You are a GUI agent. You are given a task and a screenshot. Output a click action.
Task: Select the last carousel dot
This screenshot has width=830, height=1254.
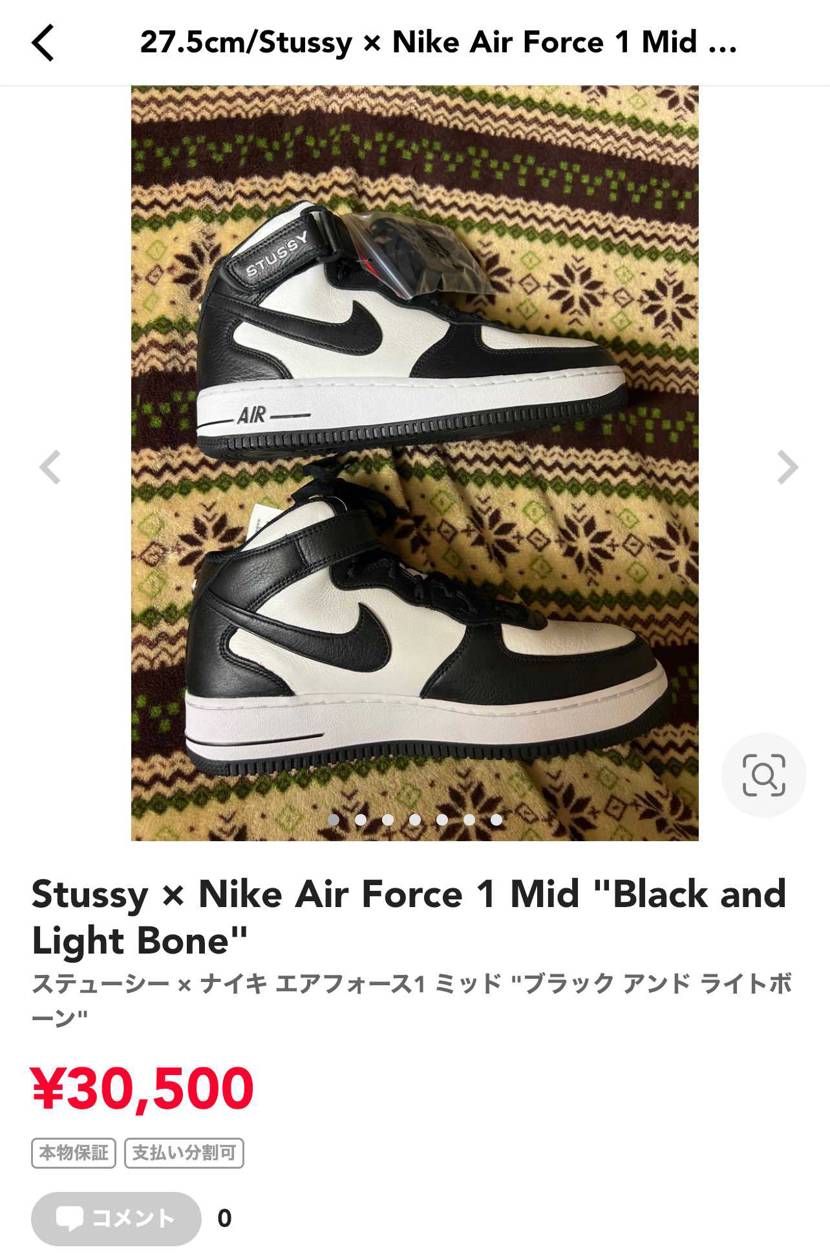(496, 819)
